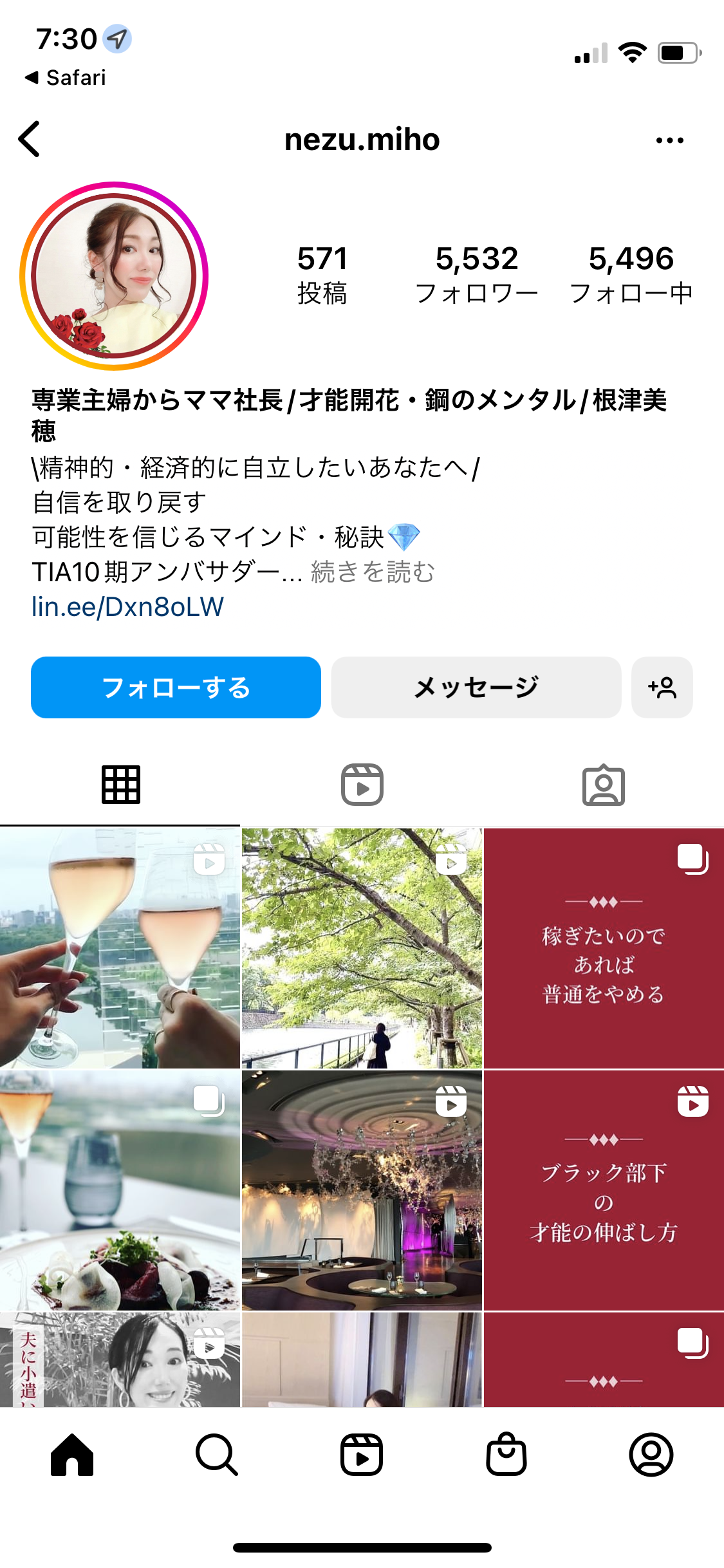The width and height of the screenshot is (724, 1568).
Task: Open the purple-lit restaurant interior reel
Action: (362, 1190)
